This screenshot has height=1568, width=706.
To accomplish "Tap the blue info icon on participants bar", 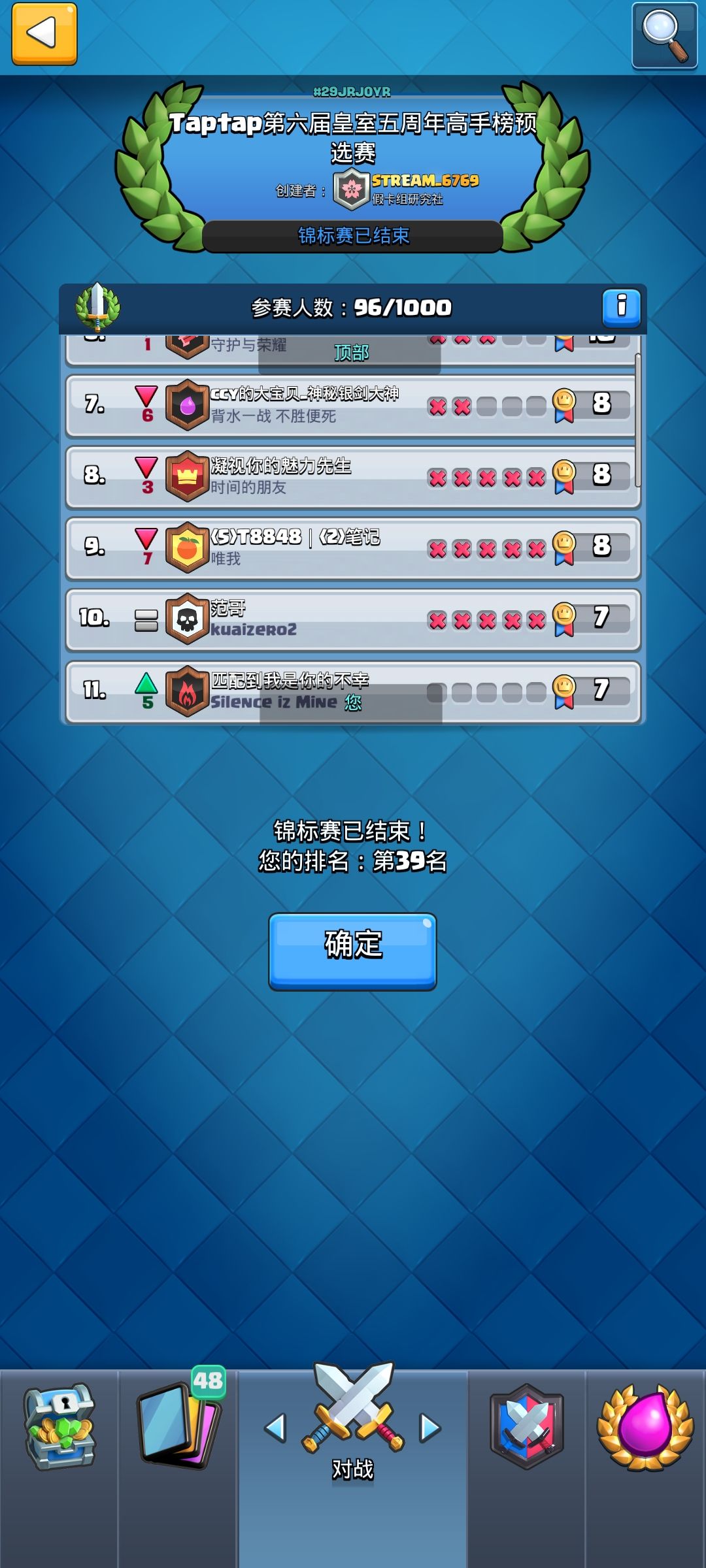I will (620, 306).
